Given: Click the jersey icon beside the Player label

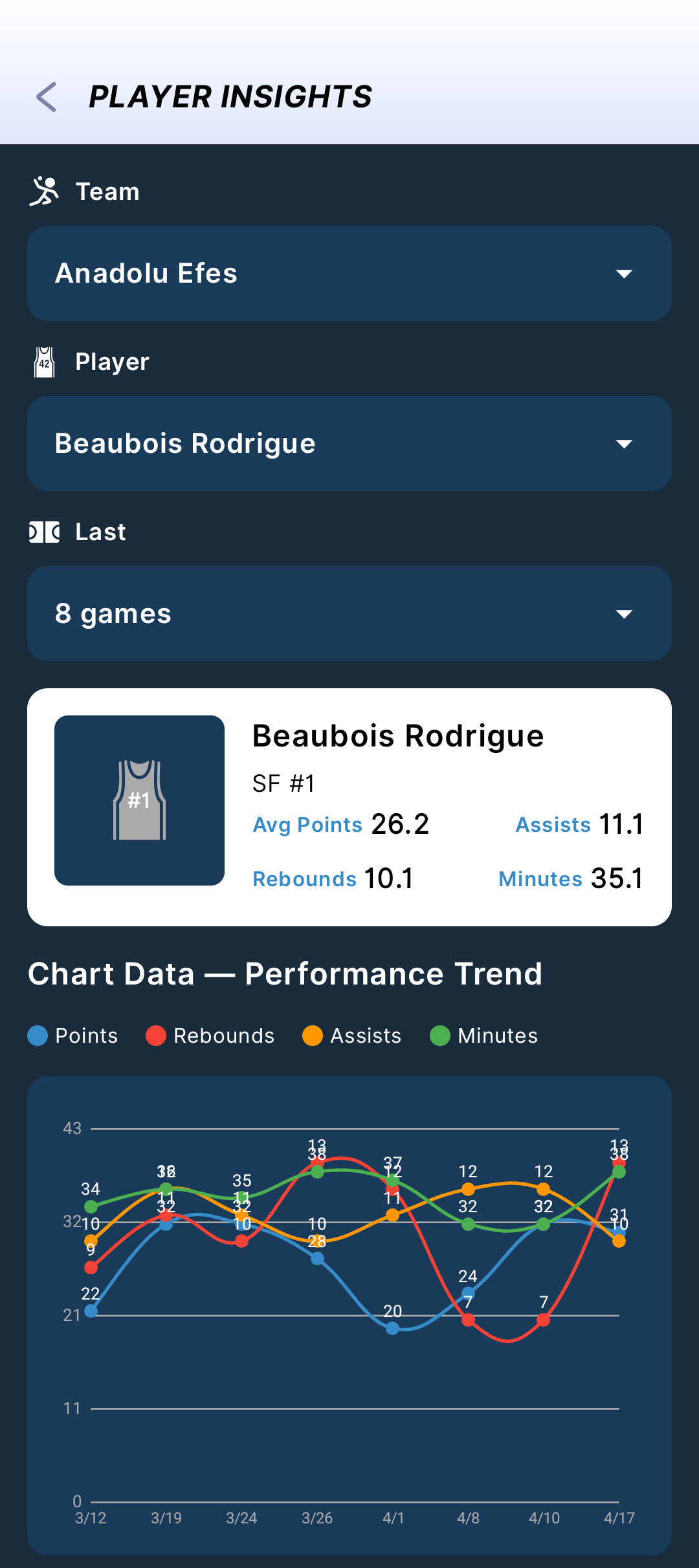Looking at the screenshot, I should pyautogui.click(x=45, y=361).
